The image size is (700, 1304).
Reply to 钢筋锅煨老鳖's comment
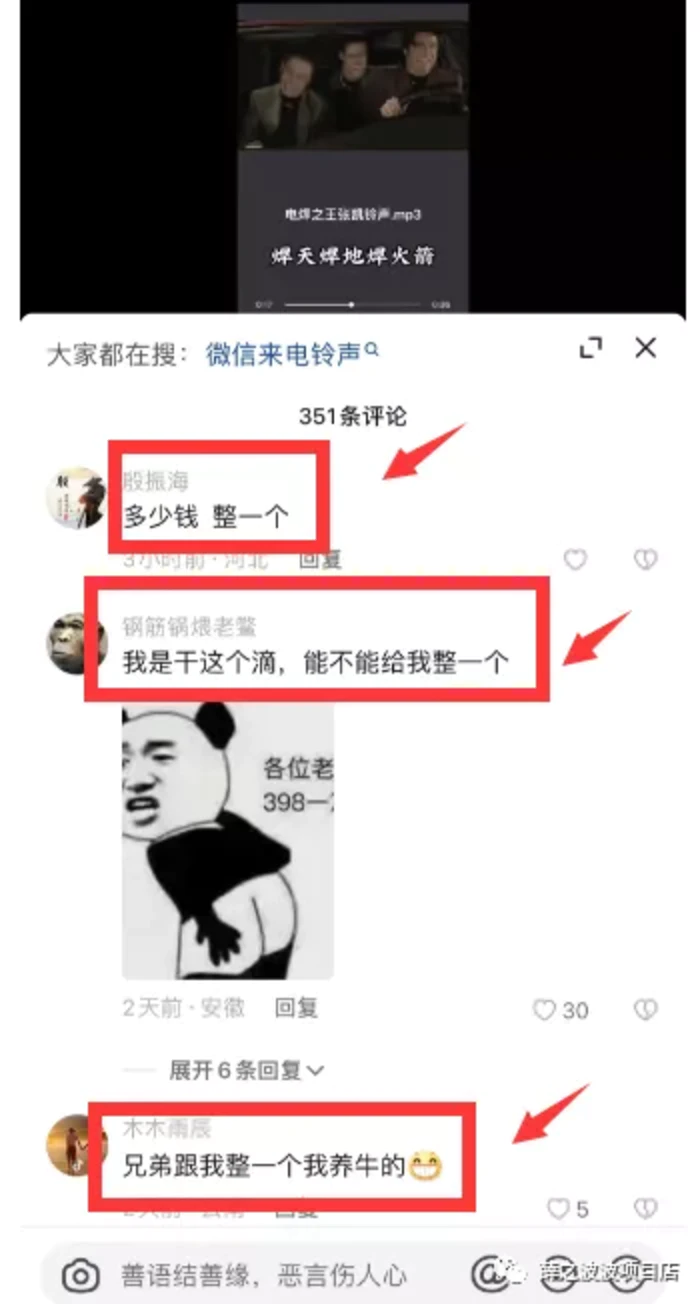coord(297,1009)
